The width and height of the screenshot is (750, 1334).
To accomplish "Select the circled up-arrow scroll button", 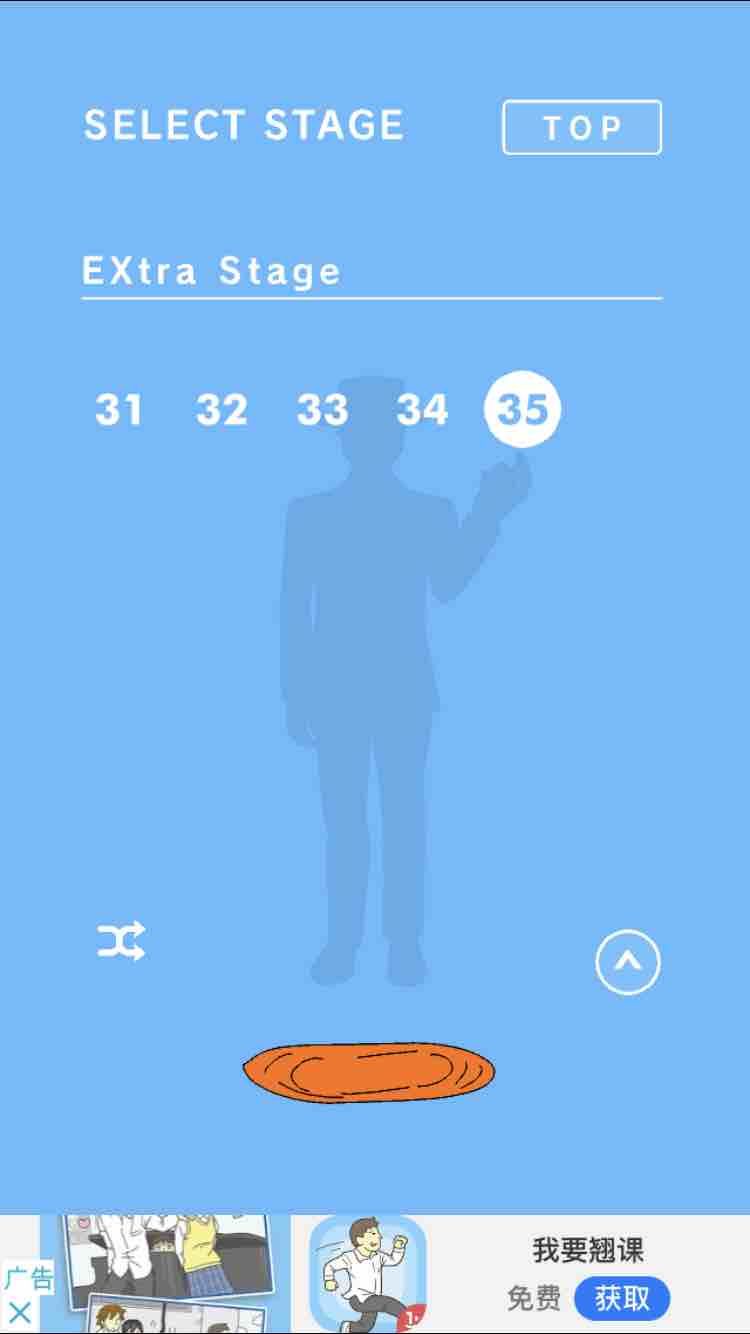I will click(x=627, y=959).
